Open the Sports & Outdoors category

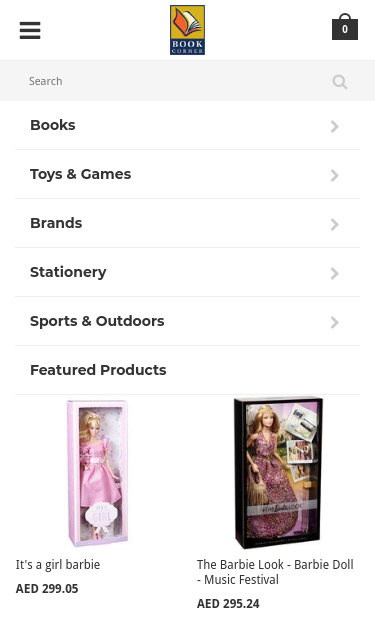click(x=188, y=321)
